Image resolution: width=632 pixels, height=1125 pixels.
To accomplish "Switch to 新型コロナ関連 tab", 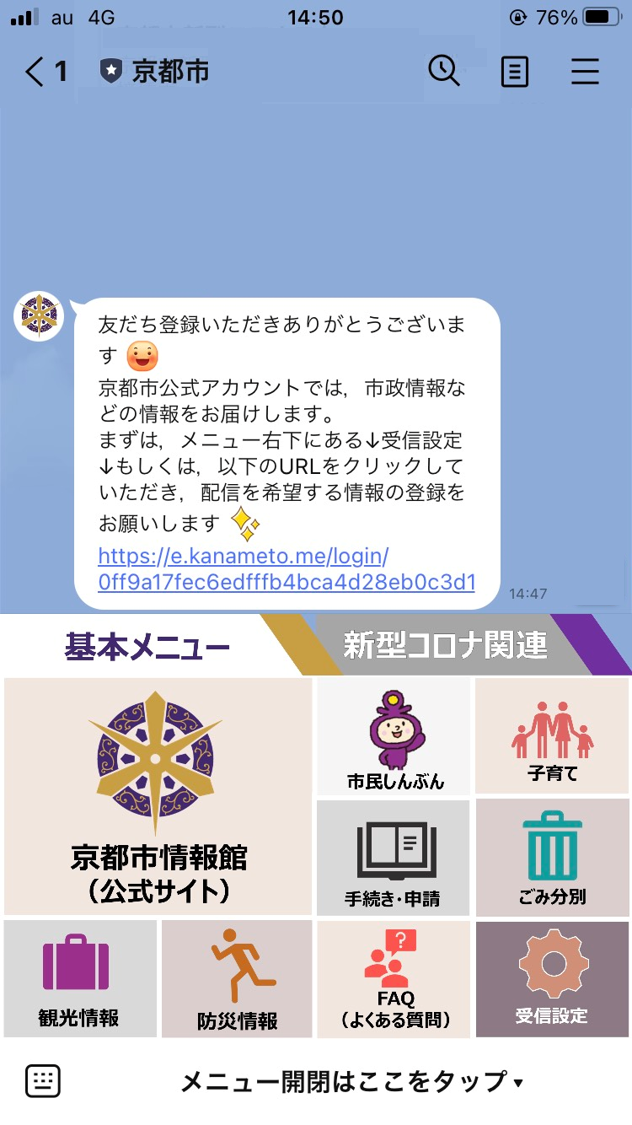I will [445, 644].
